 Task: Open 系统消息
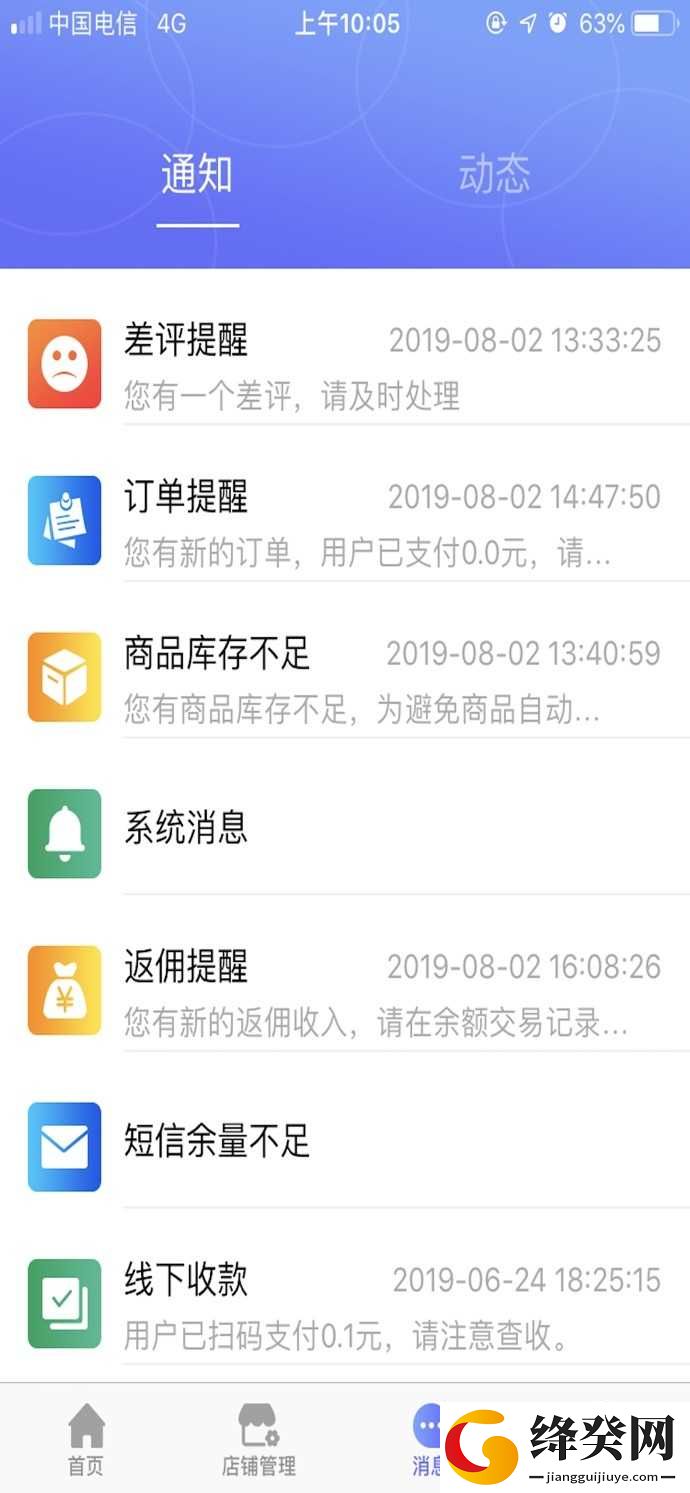(345, 834)
